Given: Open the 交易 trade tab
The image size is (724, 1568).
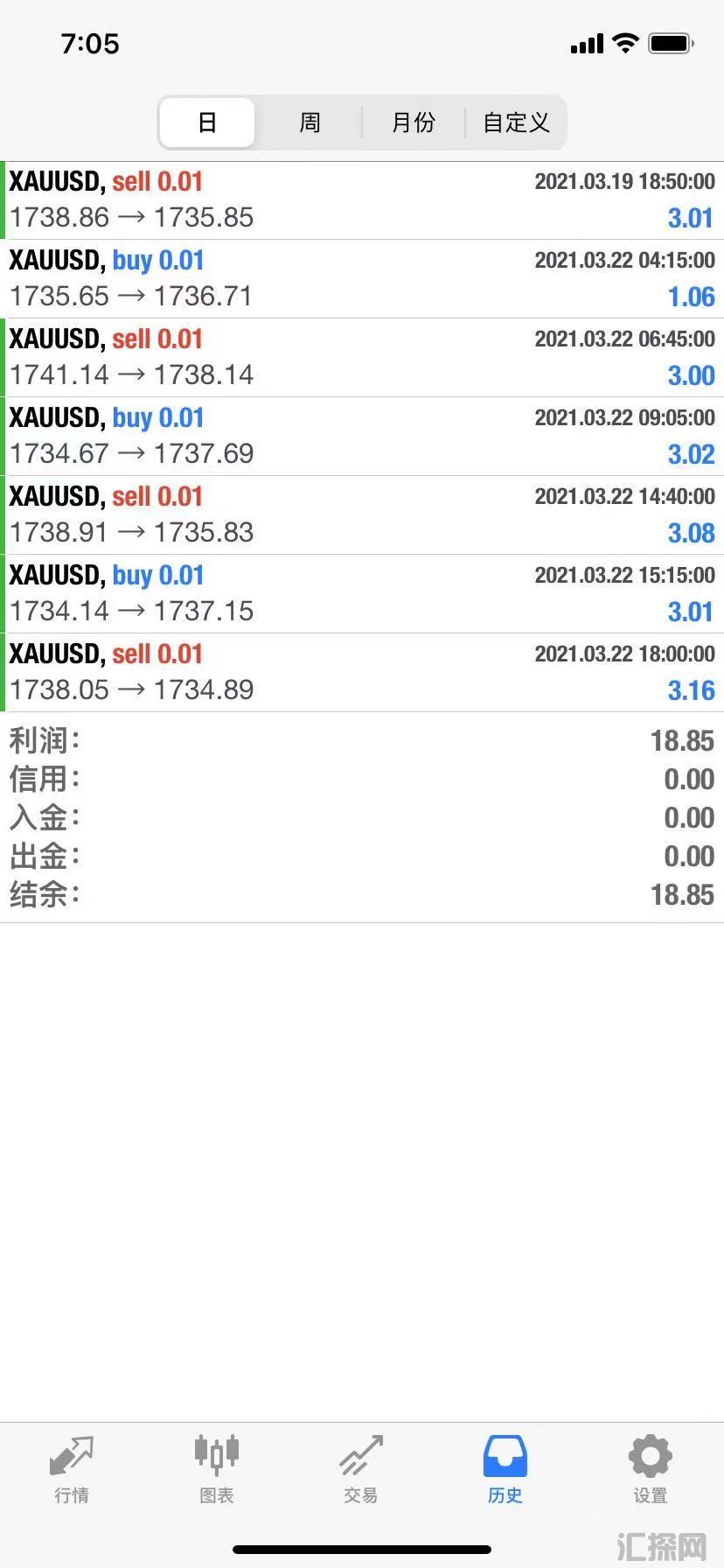Looking at the screenshot, I should pos(361,1470).
